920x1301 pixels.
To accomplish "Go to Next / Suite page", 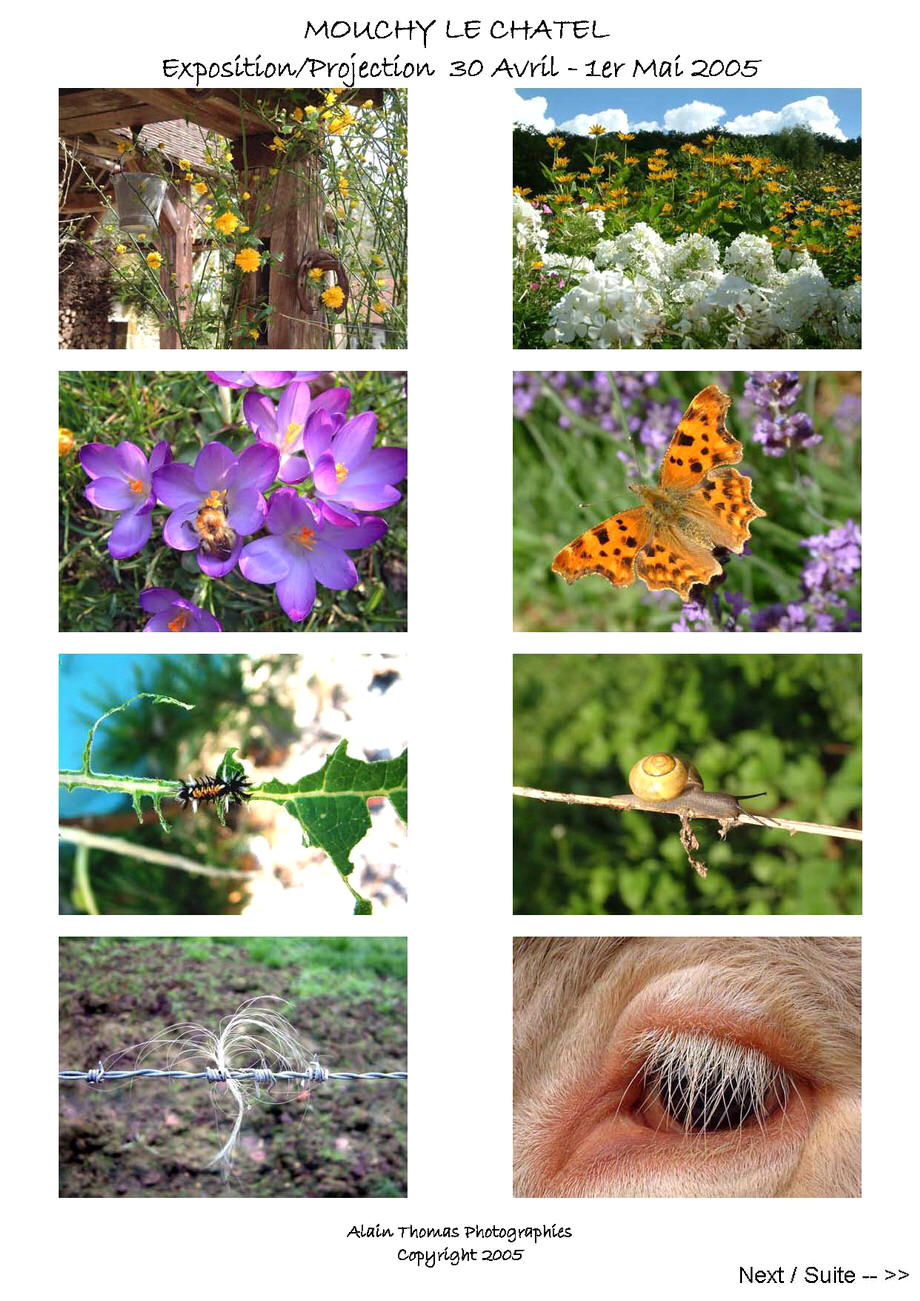I will 823,1275.
